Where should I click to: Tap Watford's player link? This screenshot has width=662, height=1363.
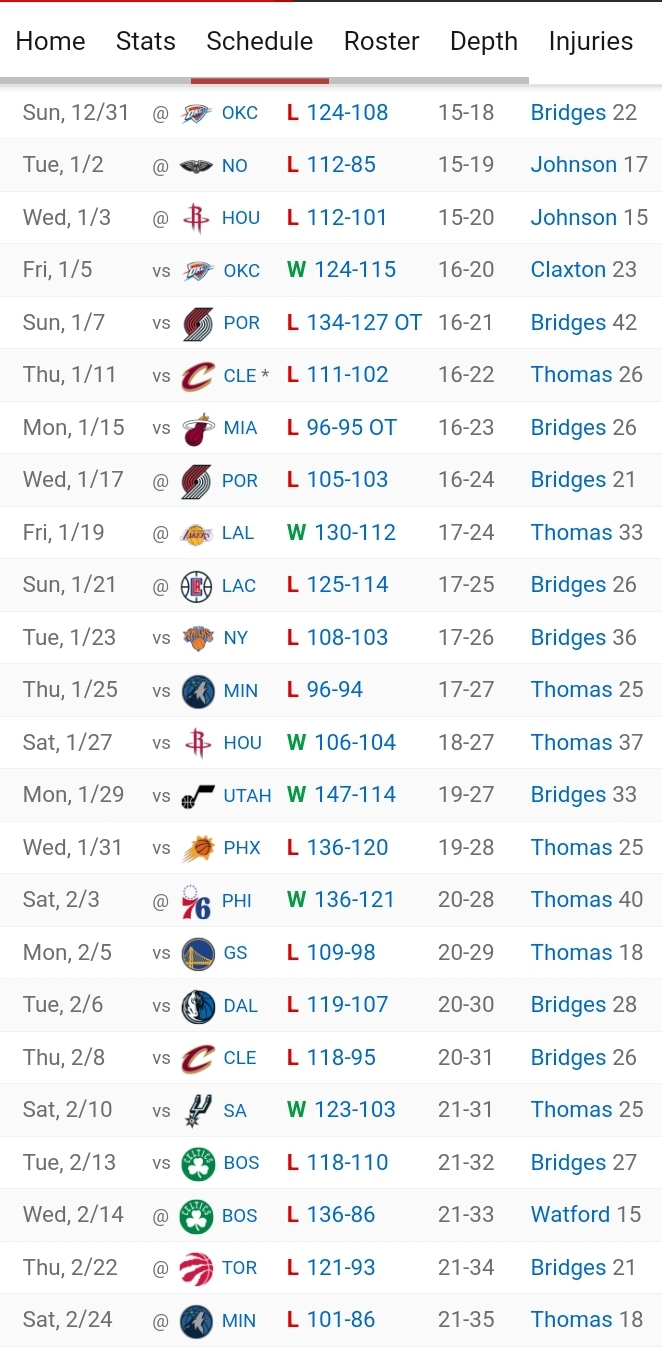pyautogui.click(x=571, y=1215)
